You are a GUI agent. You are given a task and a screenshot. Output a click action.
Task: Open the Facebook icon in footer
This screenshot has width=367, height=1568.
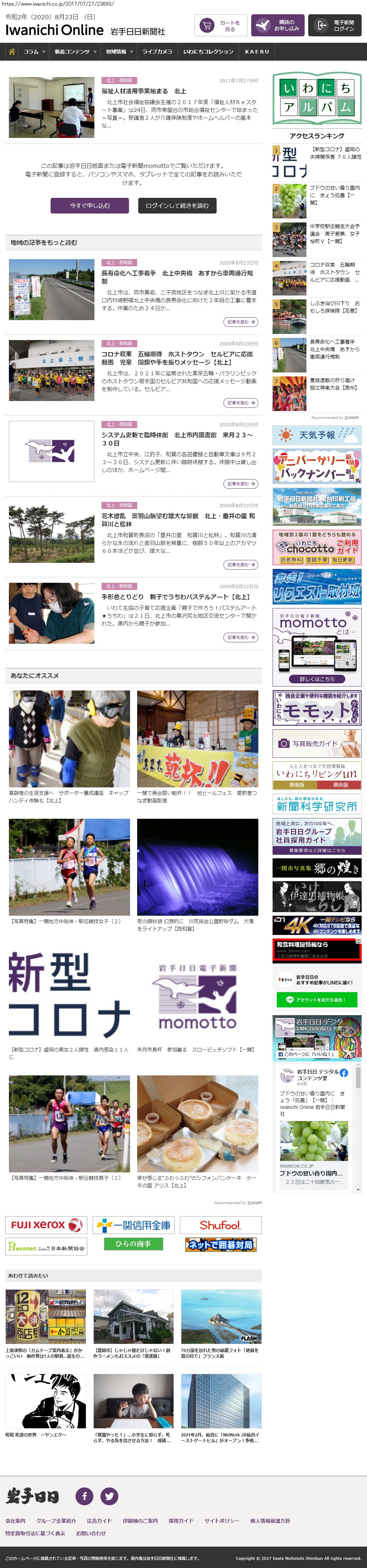click(84, 1496)
